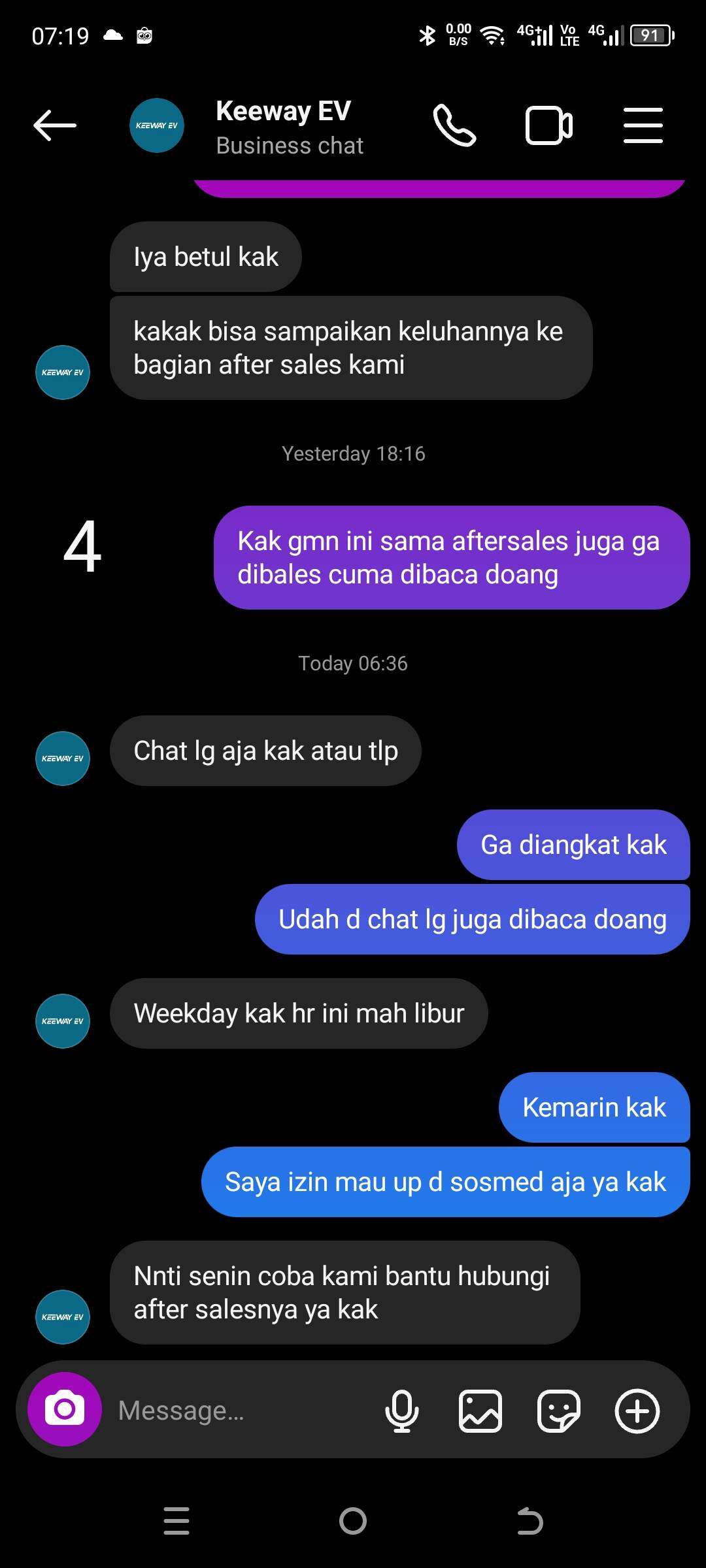The width and height of the screenshot is (706, 1568).
Task: Open the camera from the message bar
Action: (x=65, y=1409)
